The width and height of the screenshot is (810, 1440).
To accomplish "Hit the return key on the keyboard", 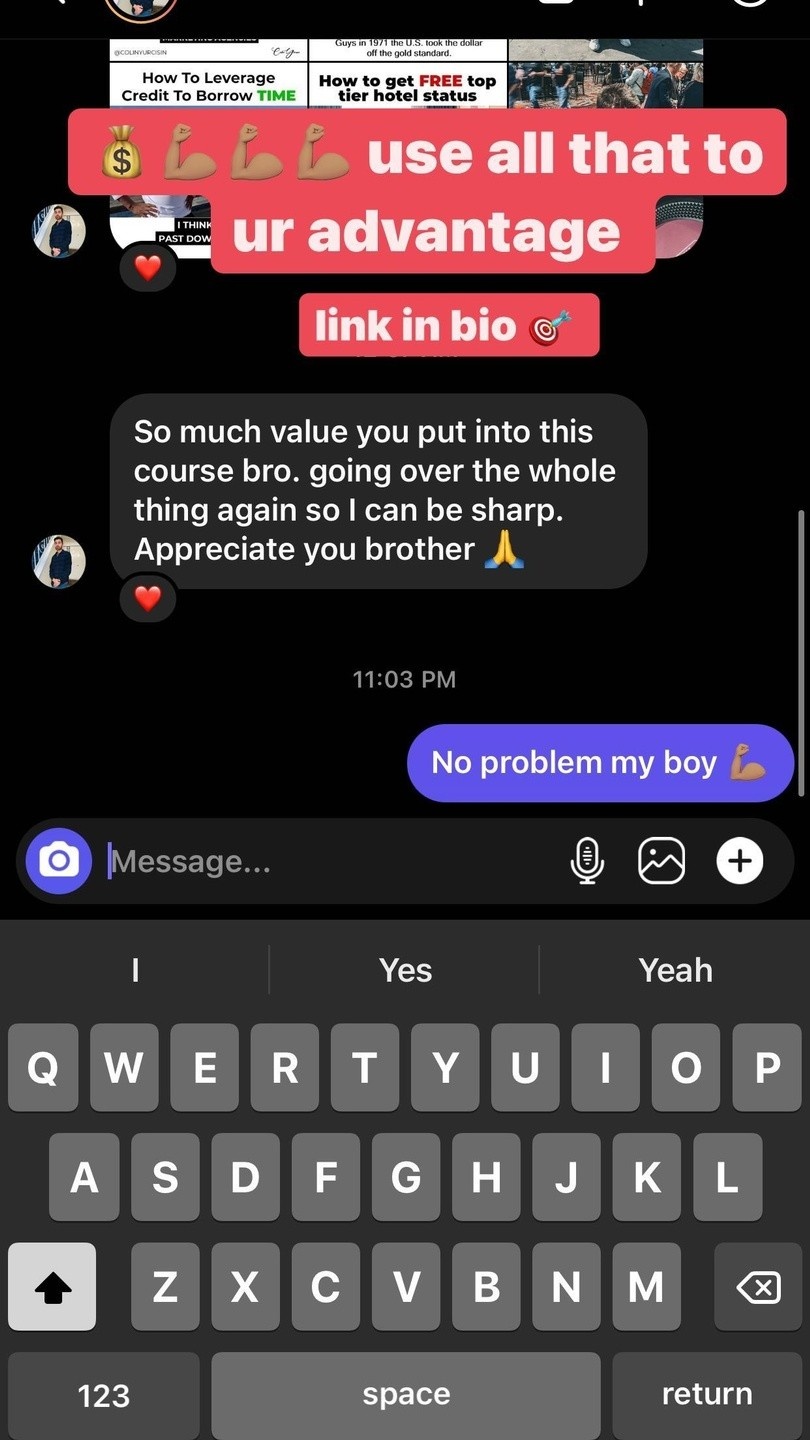I will 706,1394.
